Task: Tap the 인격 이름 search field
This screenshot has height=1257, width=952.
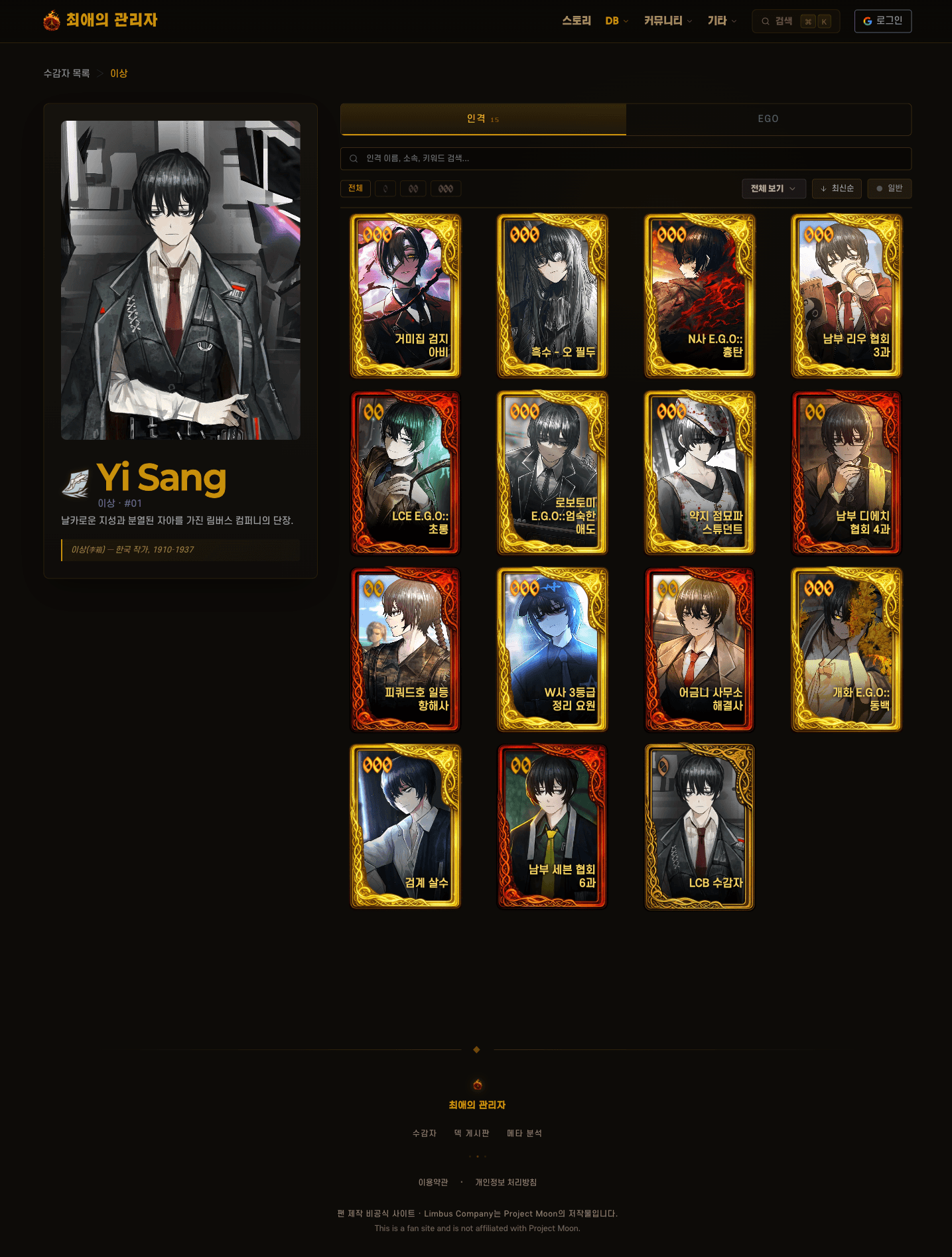Action: tap(625, 159)
